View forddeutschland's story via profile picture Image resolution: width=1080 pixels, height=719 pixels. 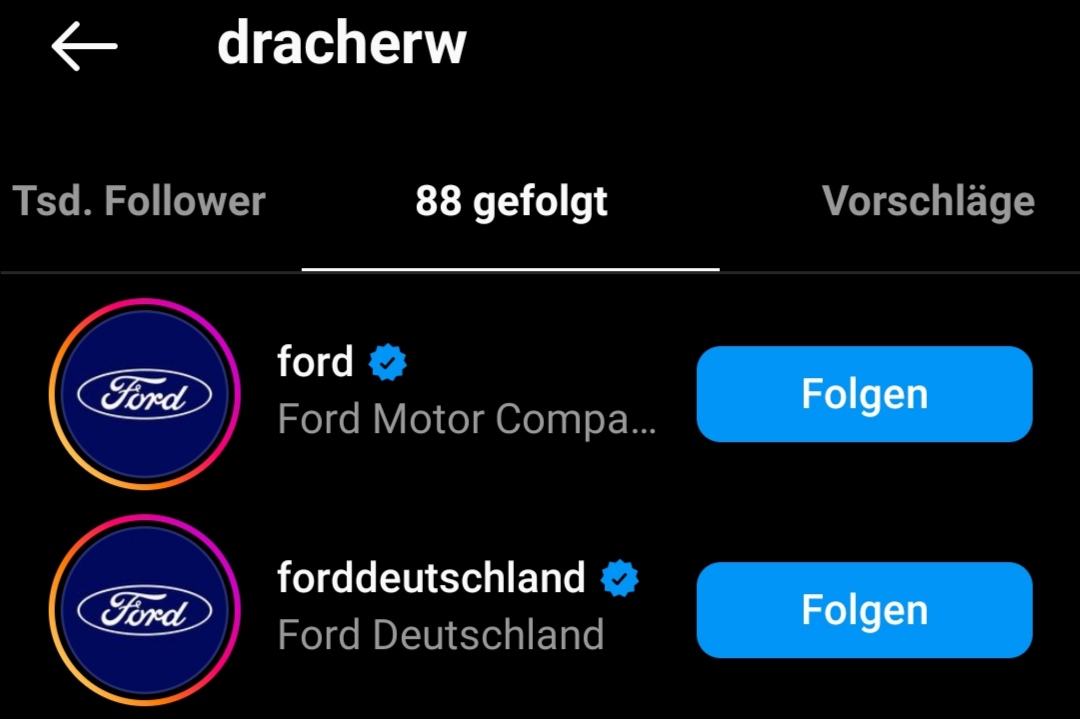point(145,609)
